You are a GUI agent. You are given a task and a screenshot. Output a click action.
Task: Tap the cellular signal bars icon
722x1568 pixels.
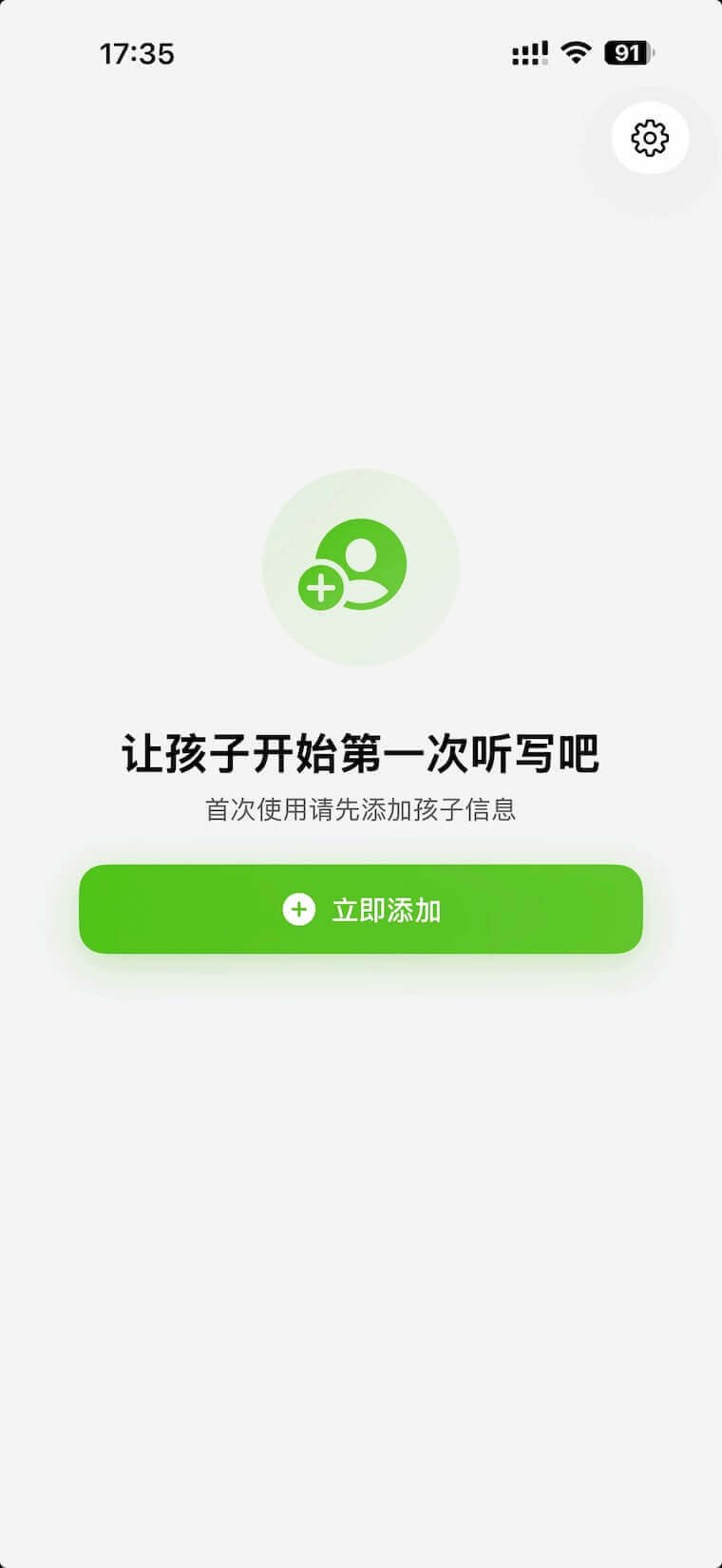529,54
